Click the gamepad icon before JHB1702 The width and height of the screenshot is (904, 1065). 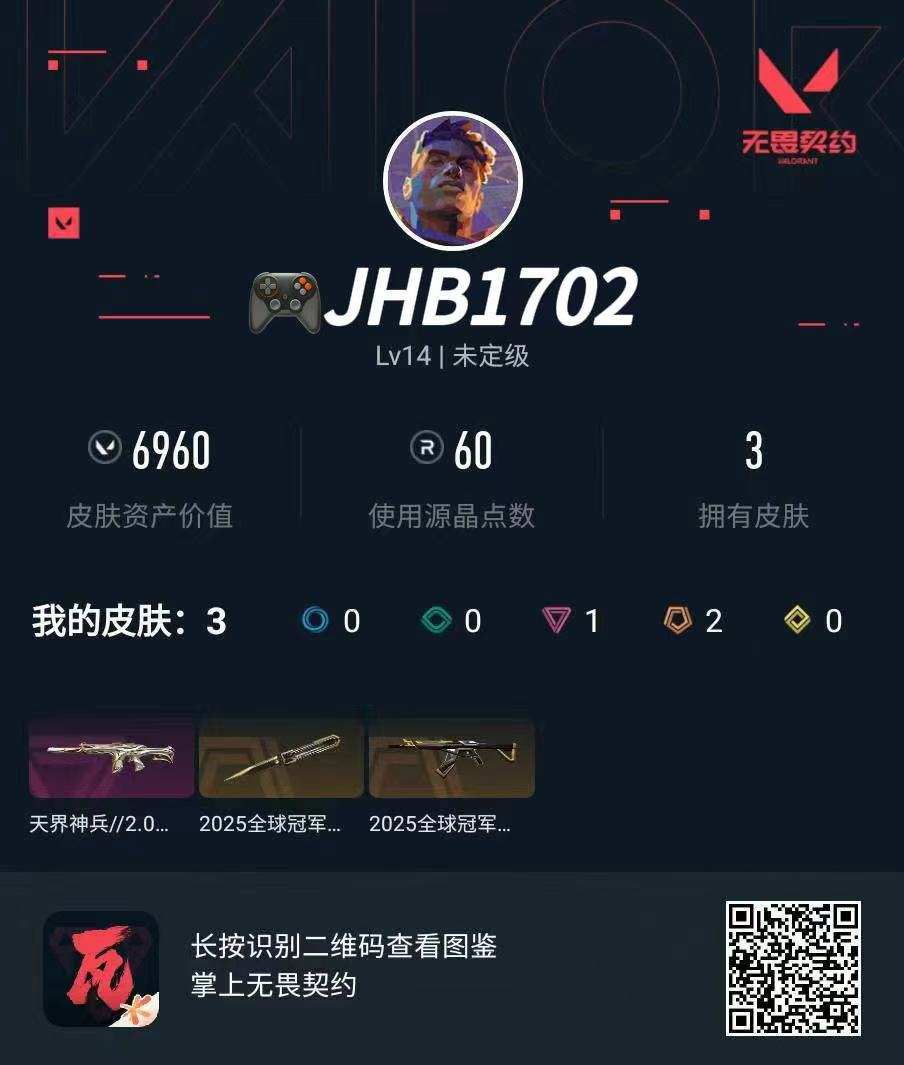point(283,296)
